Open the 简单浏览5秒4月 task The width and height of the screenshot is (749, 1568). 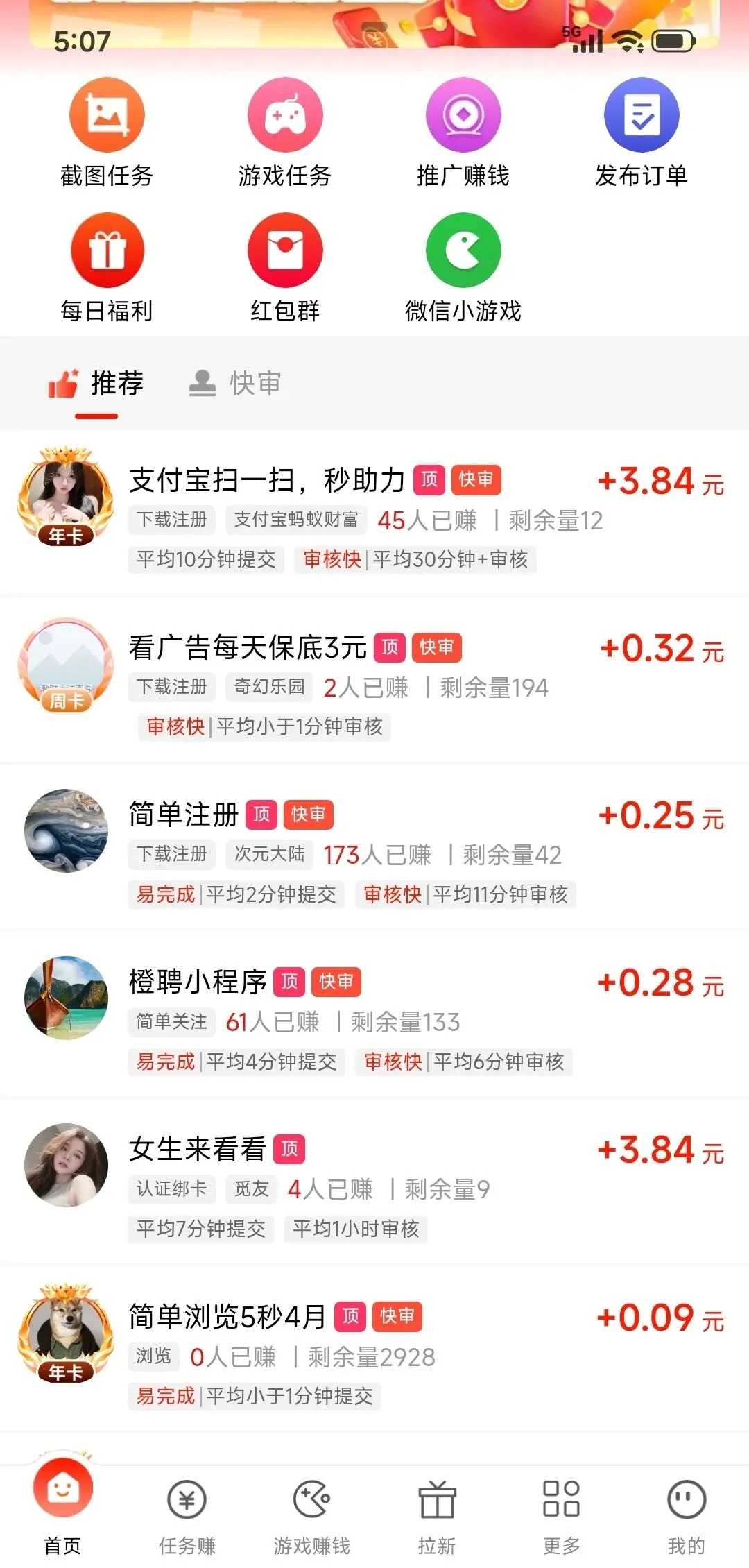pos(374,1349)
